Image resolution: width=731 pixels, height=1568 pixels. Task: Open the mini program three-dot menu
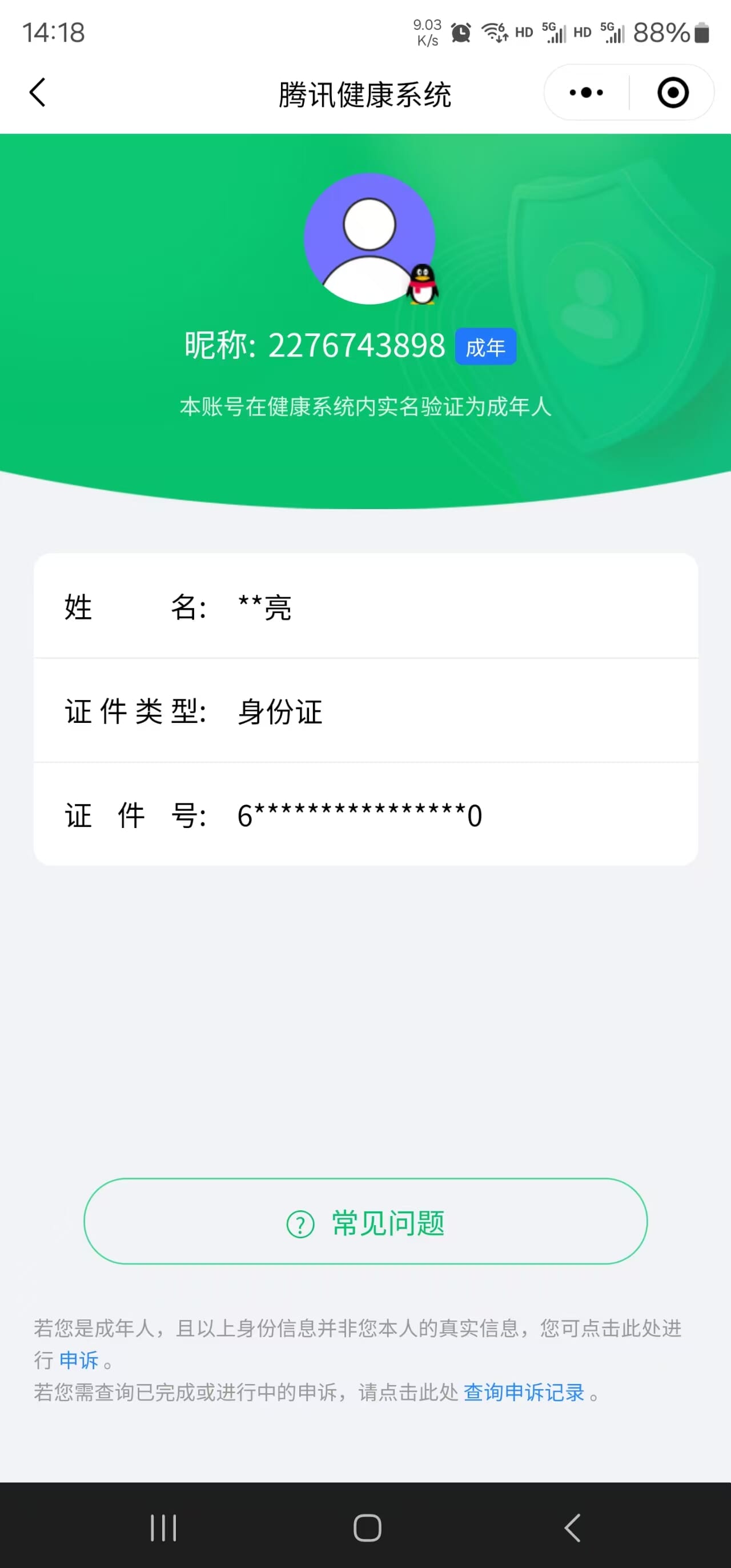[x=587, y=93]
